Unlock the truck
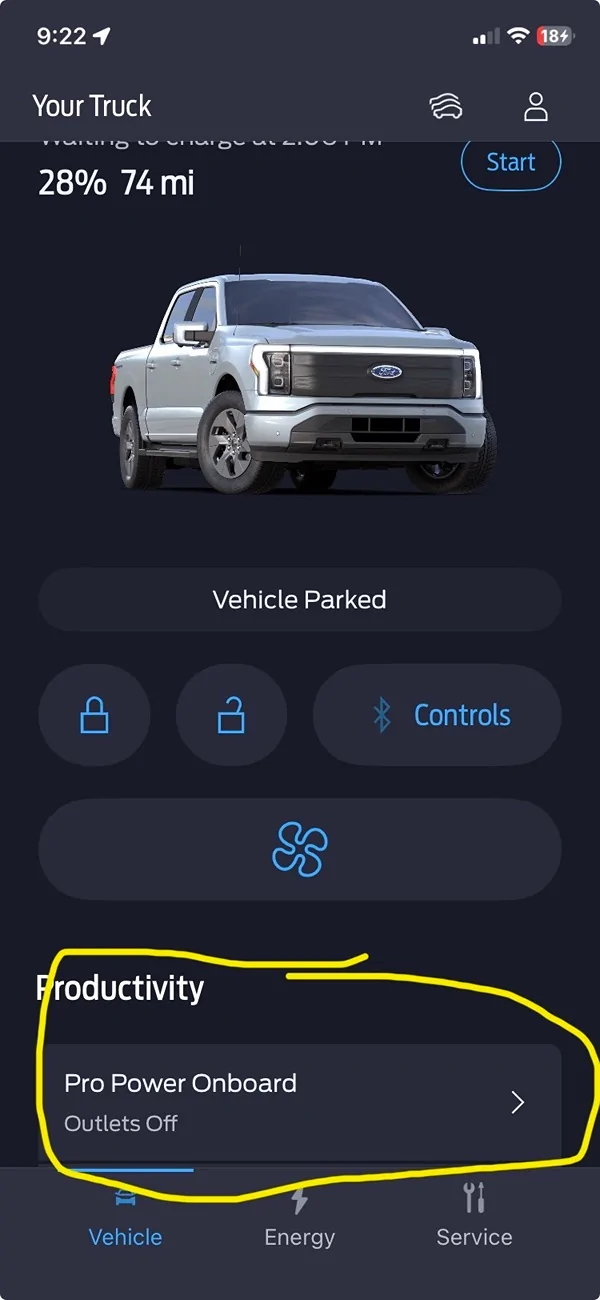600x1300 pixels. coord(231,716)
